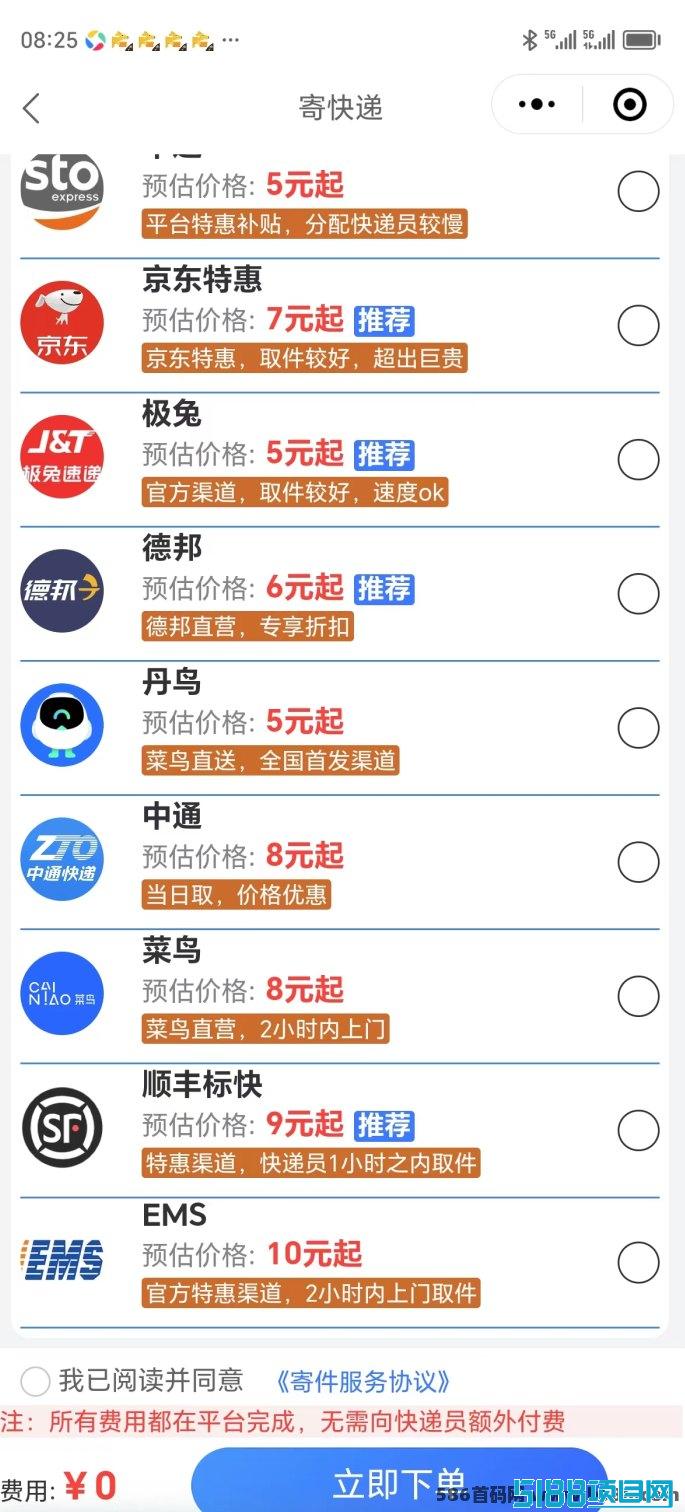Select the EMS courier option
The image size is (685, 1512).
[x=638, y=1264]
